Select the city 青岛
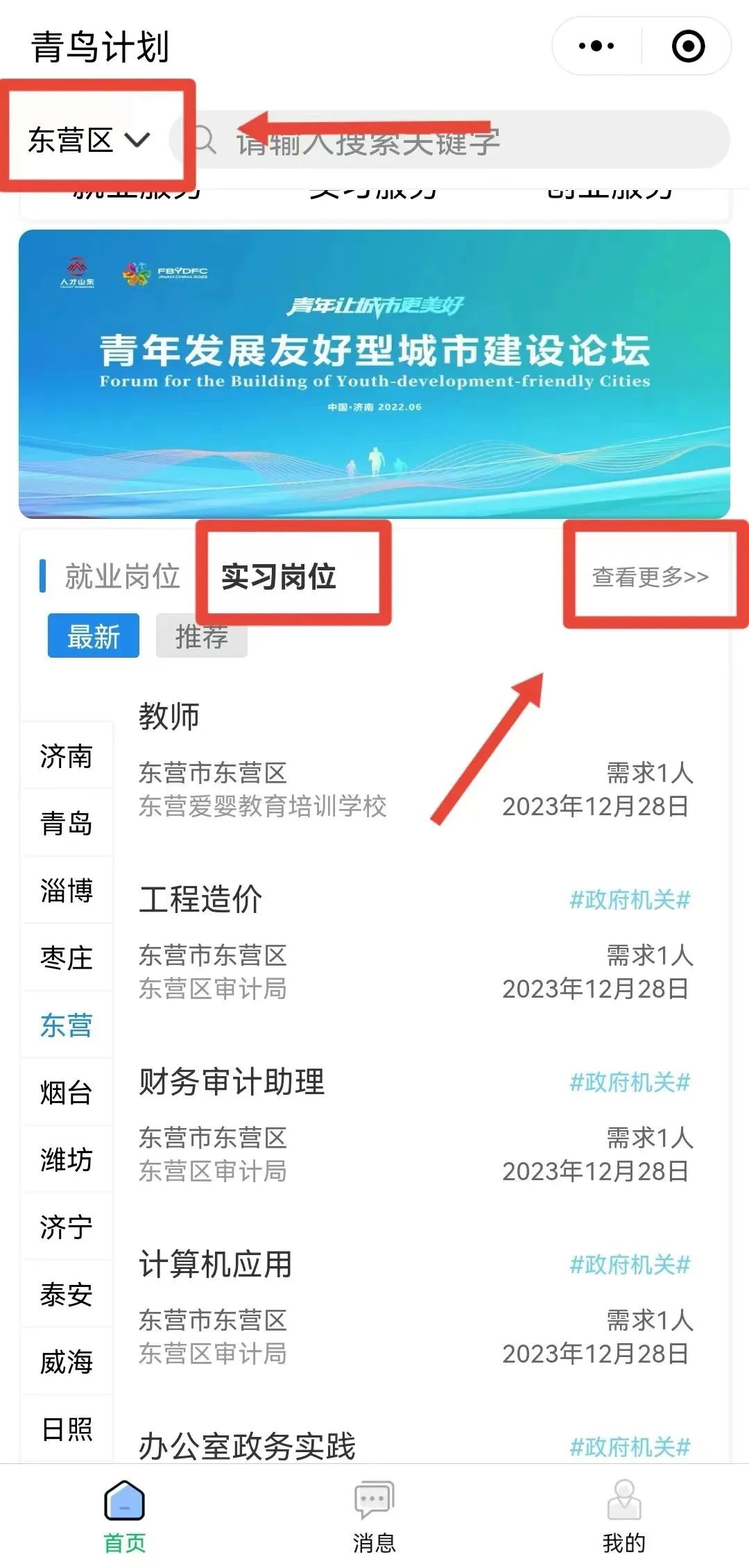The image size is (749, 1568). pos(67,823)
